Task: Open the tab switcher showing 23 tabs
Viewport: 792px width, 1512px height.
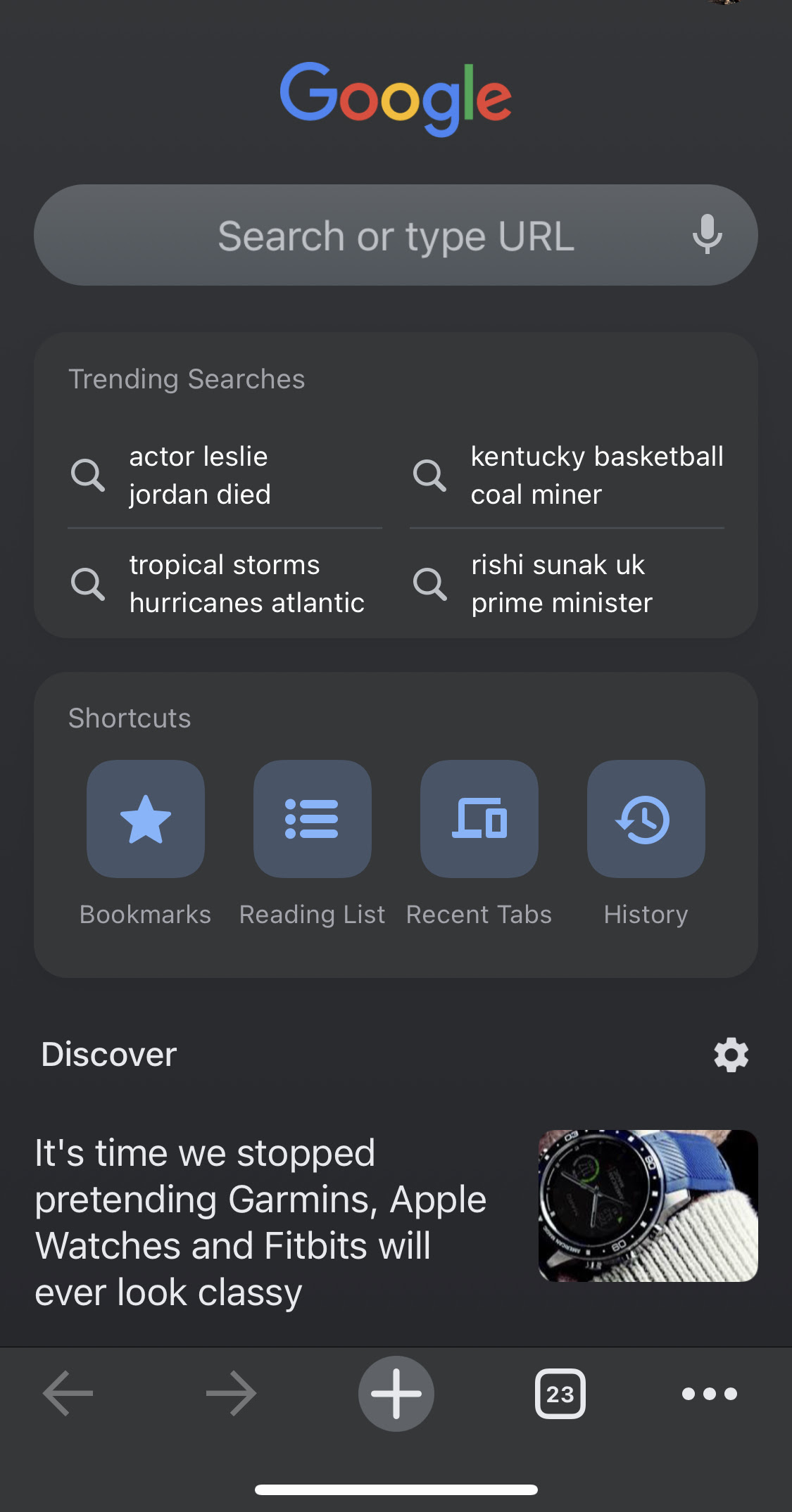Action: [x=560, y=1393]
